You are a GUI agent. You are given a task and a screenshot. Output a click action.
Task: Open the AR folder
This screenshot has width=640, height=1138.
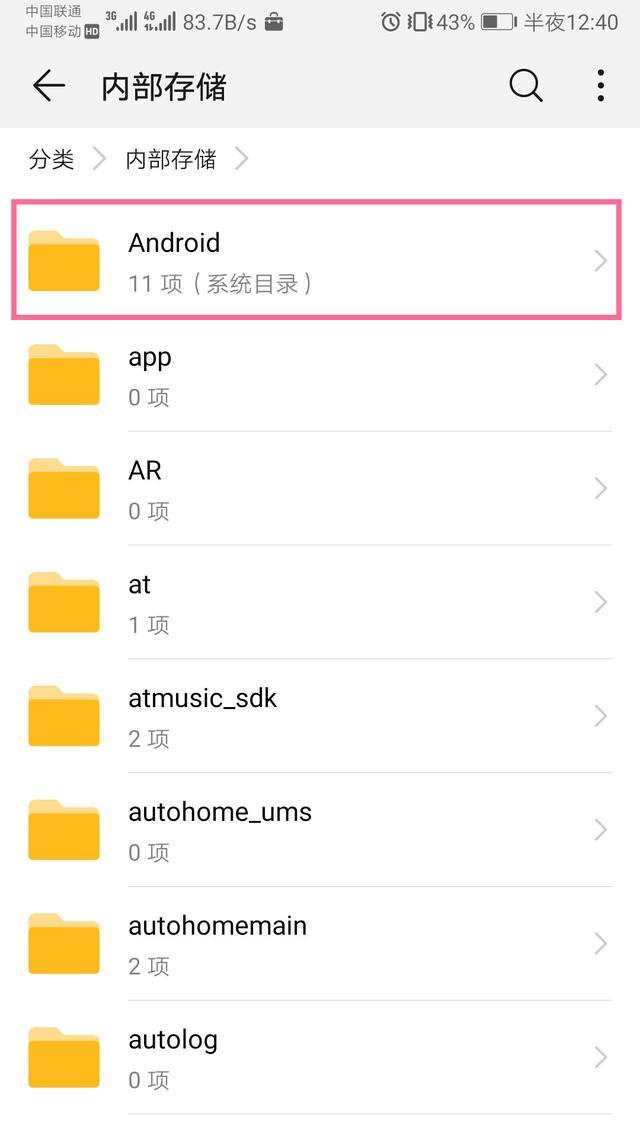pyautogui.click(x=316, y=489)
